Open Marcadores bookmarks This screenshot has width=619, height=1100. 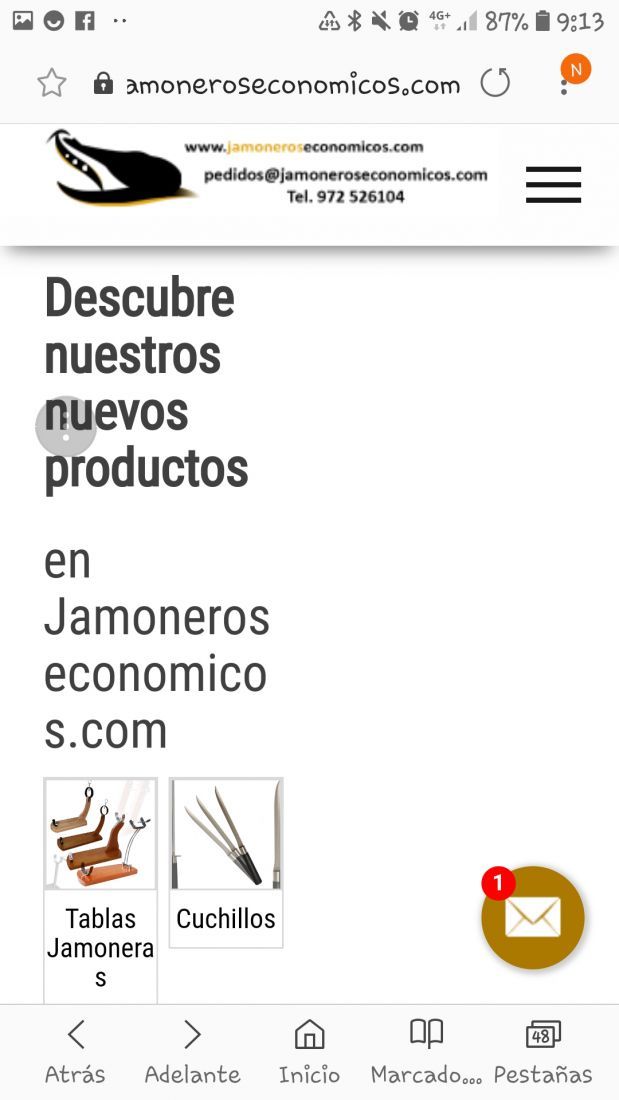tap(426, 1052)
